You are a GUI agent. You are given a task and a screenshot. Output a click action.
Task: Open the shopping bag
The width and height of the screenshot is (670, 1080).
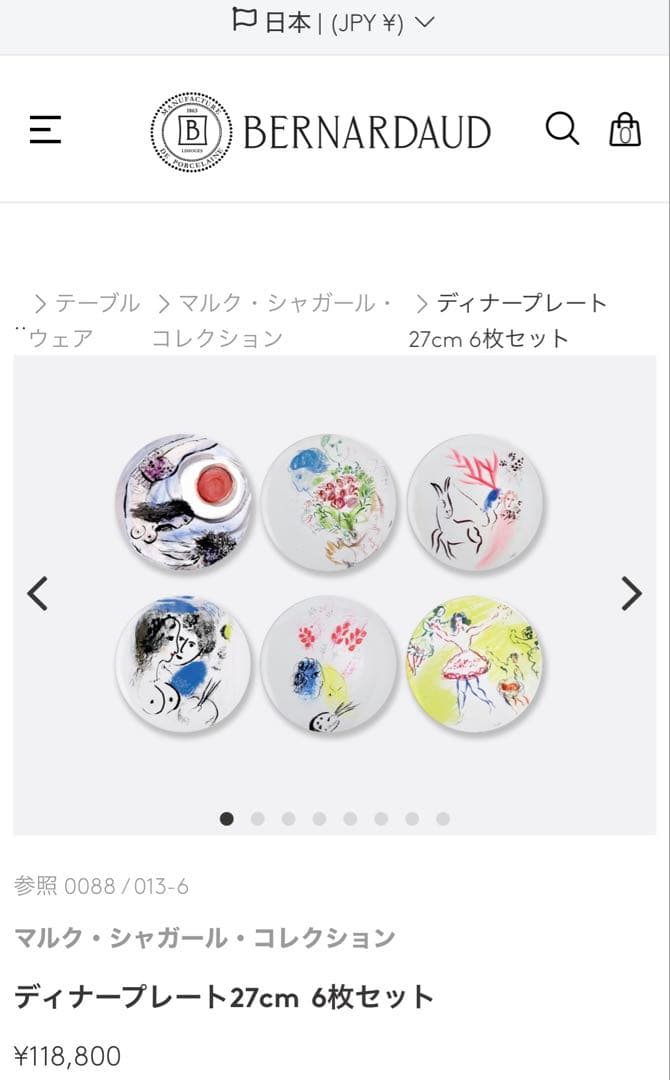pyautogui.click(x=625, y=130)
